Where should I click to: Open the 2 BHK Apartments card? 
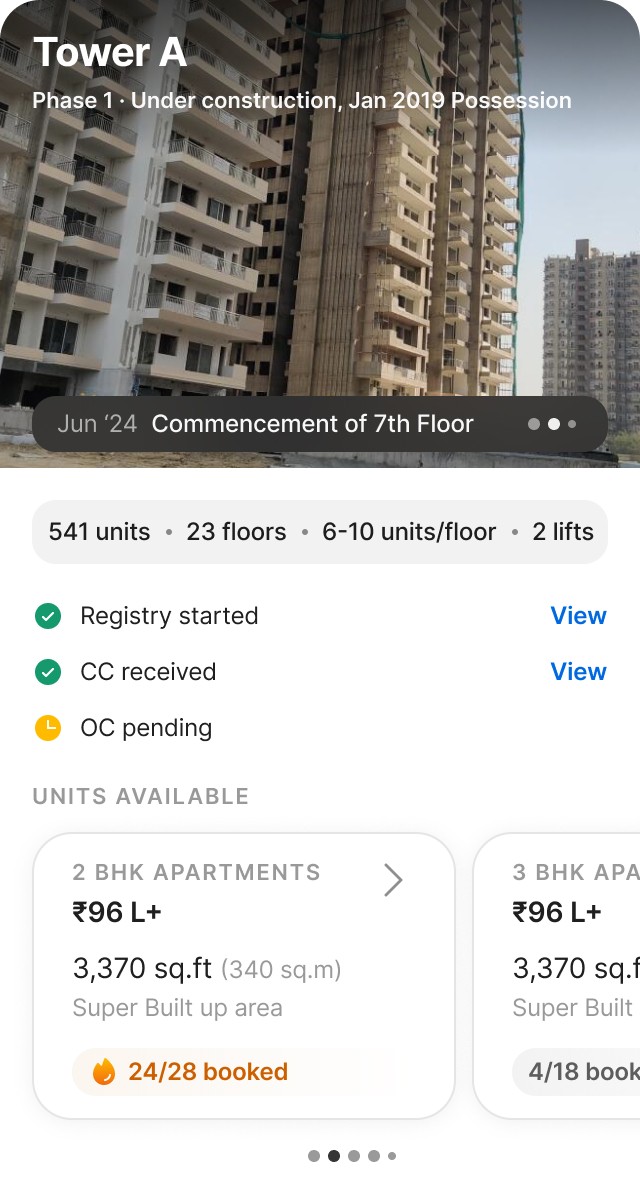coord(243,975)
